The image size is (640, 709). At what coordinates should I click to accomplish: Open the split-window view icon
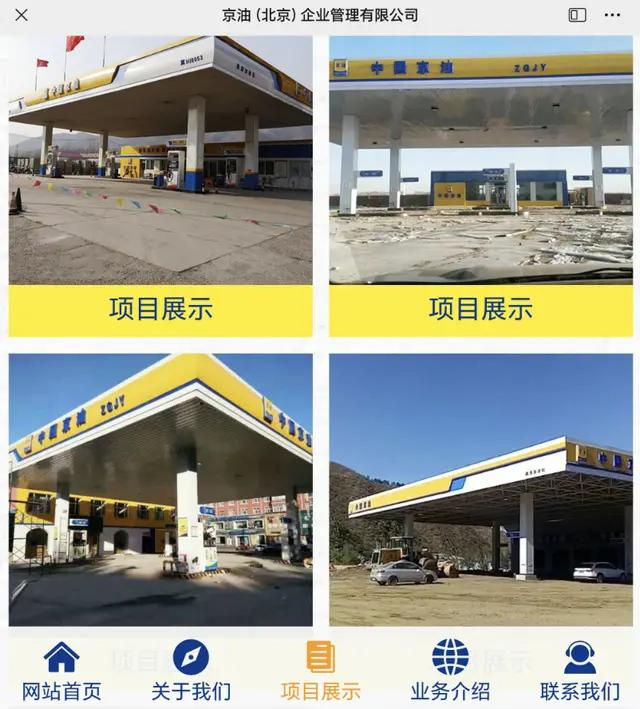coord(577,15)
